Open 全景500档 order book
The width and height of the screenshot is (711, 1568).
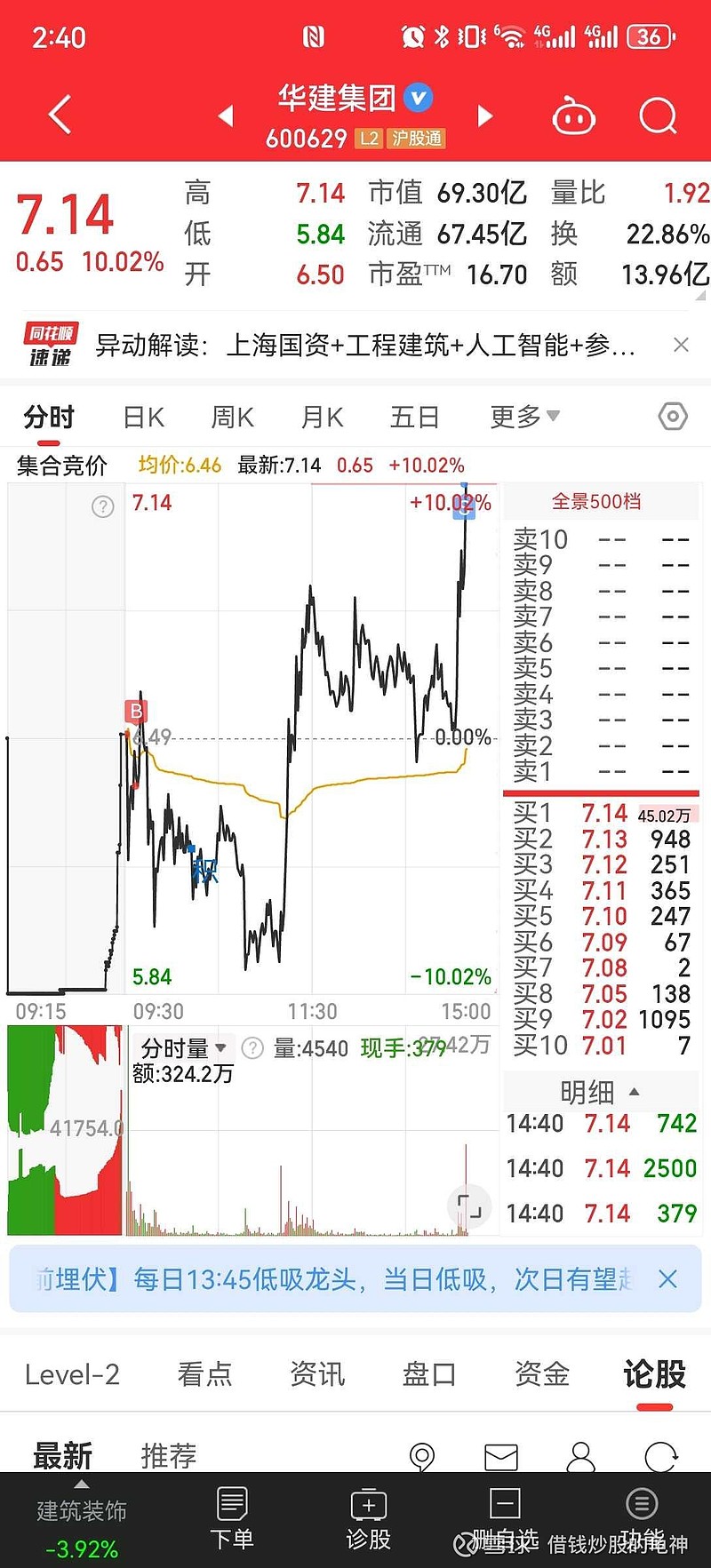tap(596, 501)
